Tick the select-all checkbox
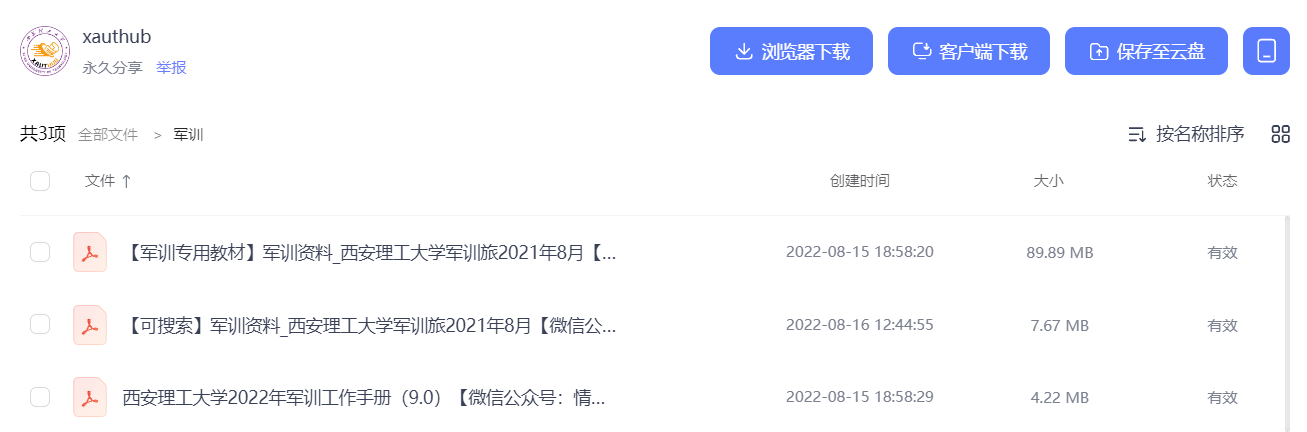This screenshot has width=1307, height=432. point(40,181)
